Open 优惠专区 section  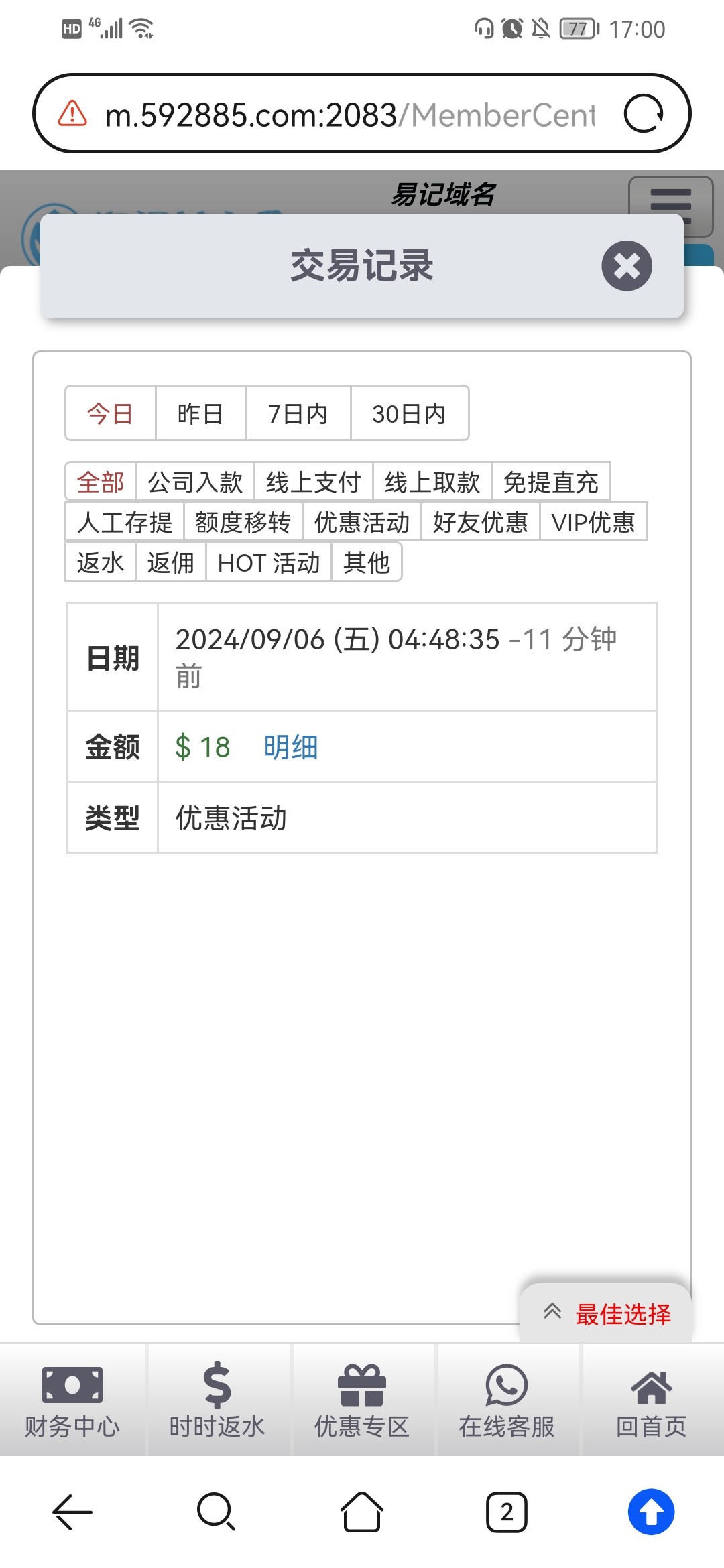click(x=362, y=1399)
